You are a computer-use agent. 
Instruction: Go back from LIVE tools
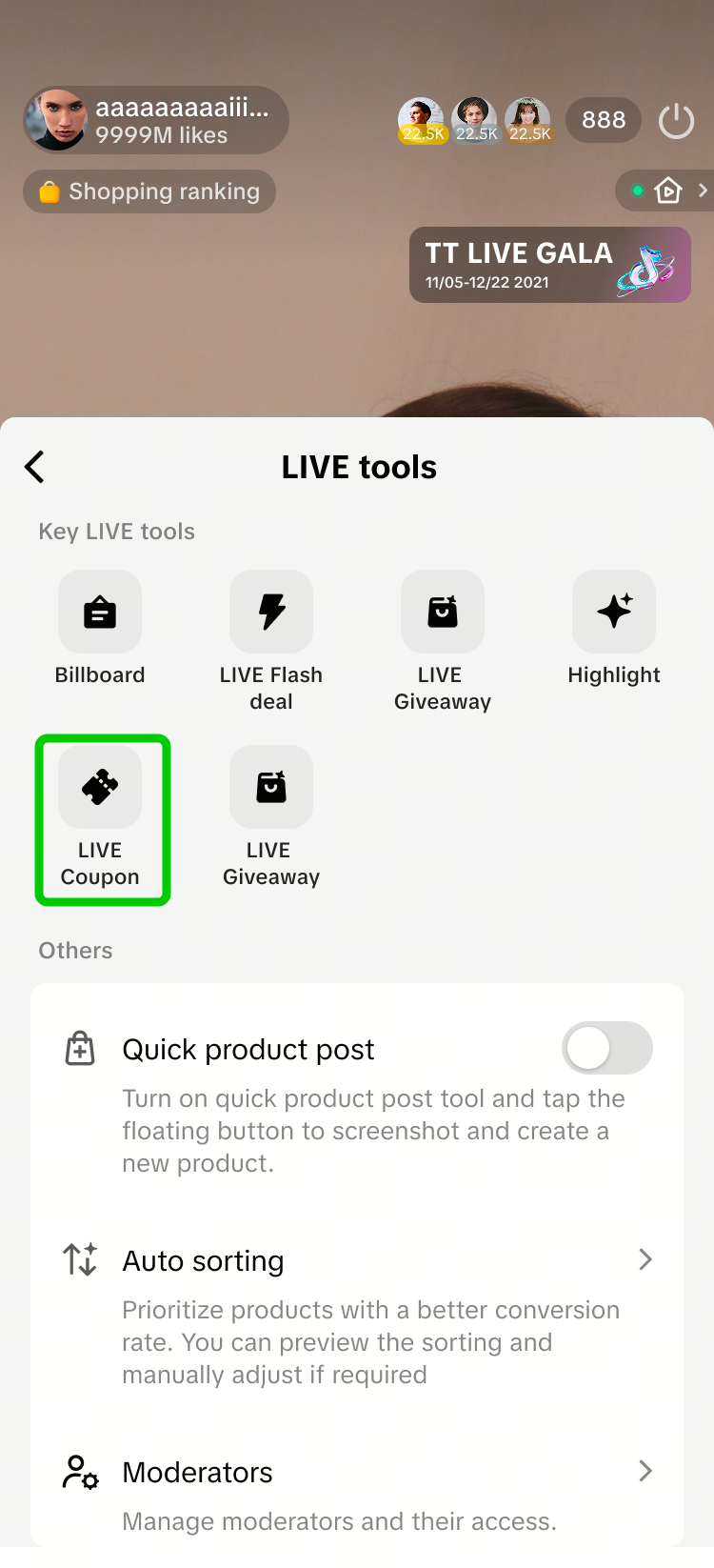(35, 467)
